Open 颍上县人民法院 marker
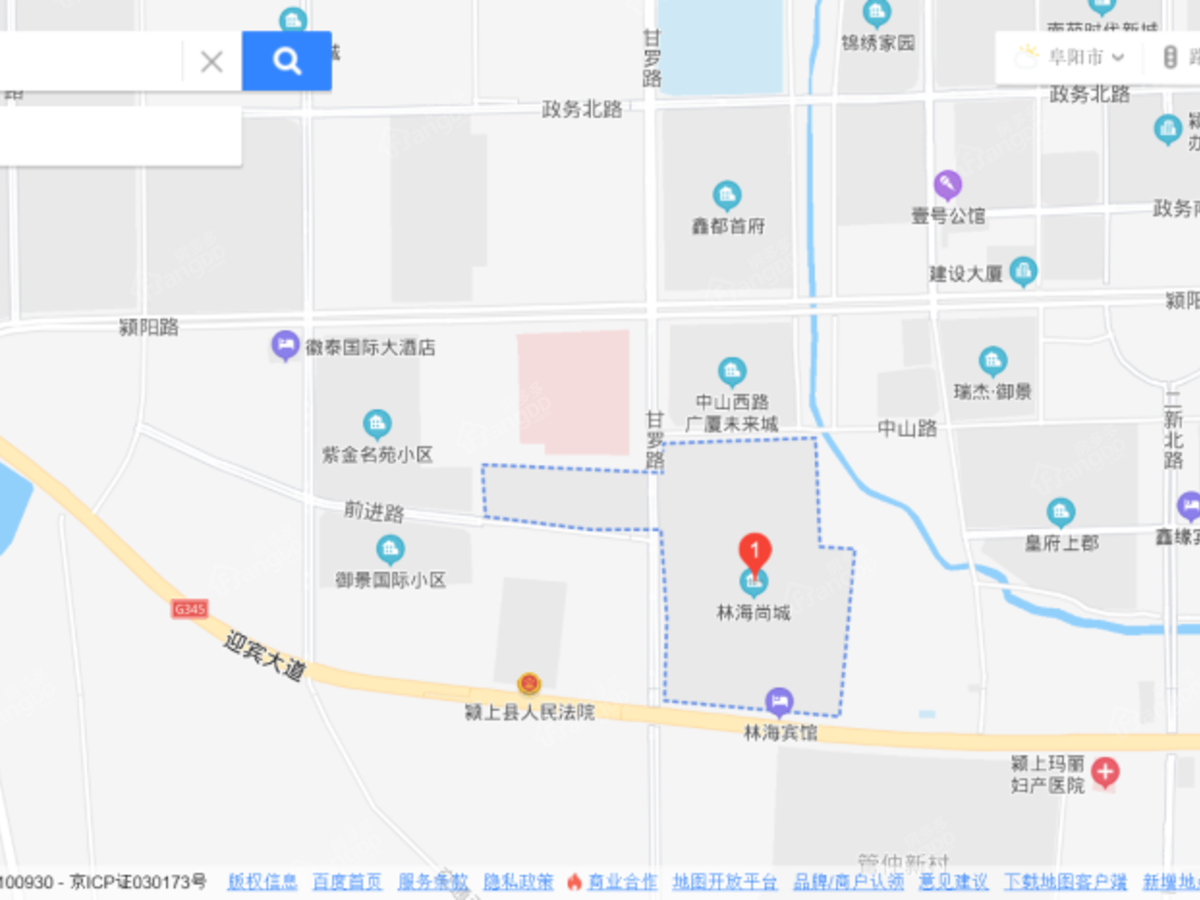The image size is (1200, 900). pyautogui.click(x=529, y=684)
